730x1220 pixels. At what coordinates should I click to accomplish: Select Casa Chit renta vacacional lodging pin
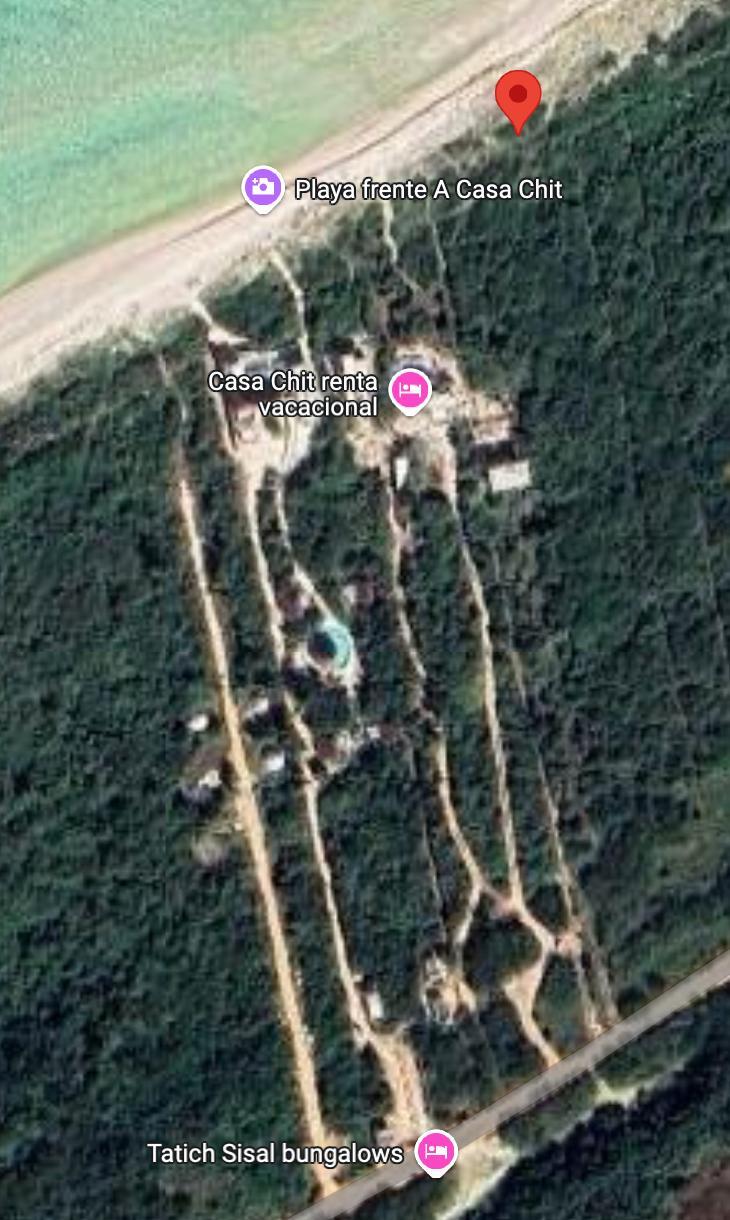click(x=409, y=389)
